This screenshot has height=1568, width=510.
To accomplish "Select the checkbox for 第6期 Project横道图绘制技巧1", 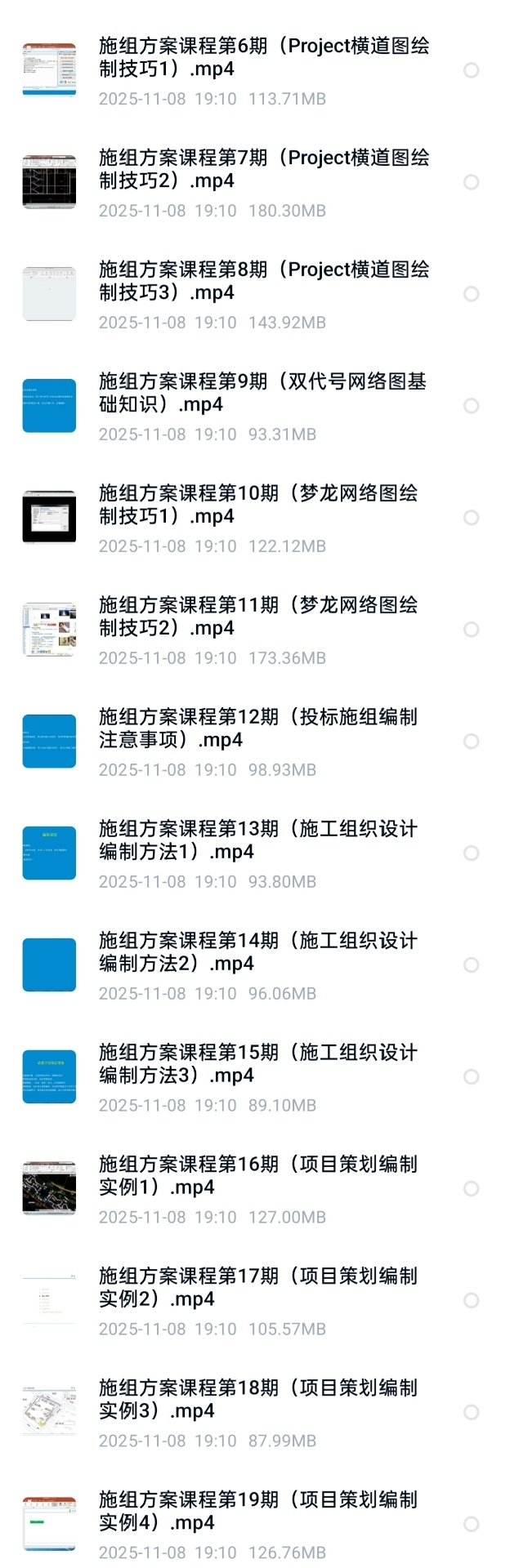I will tap(471, 70).
